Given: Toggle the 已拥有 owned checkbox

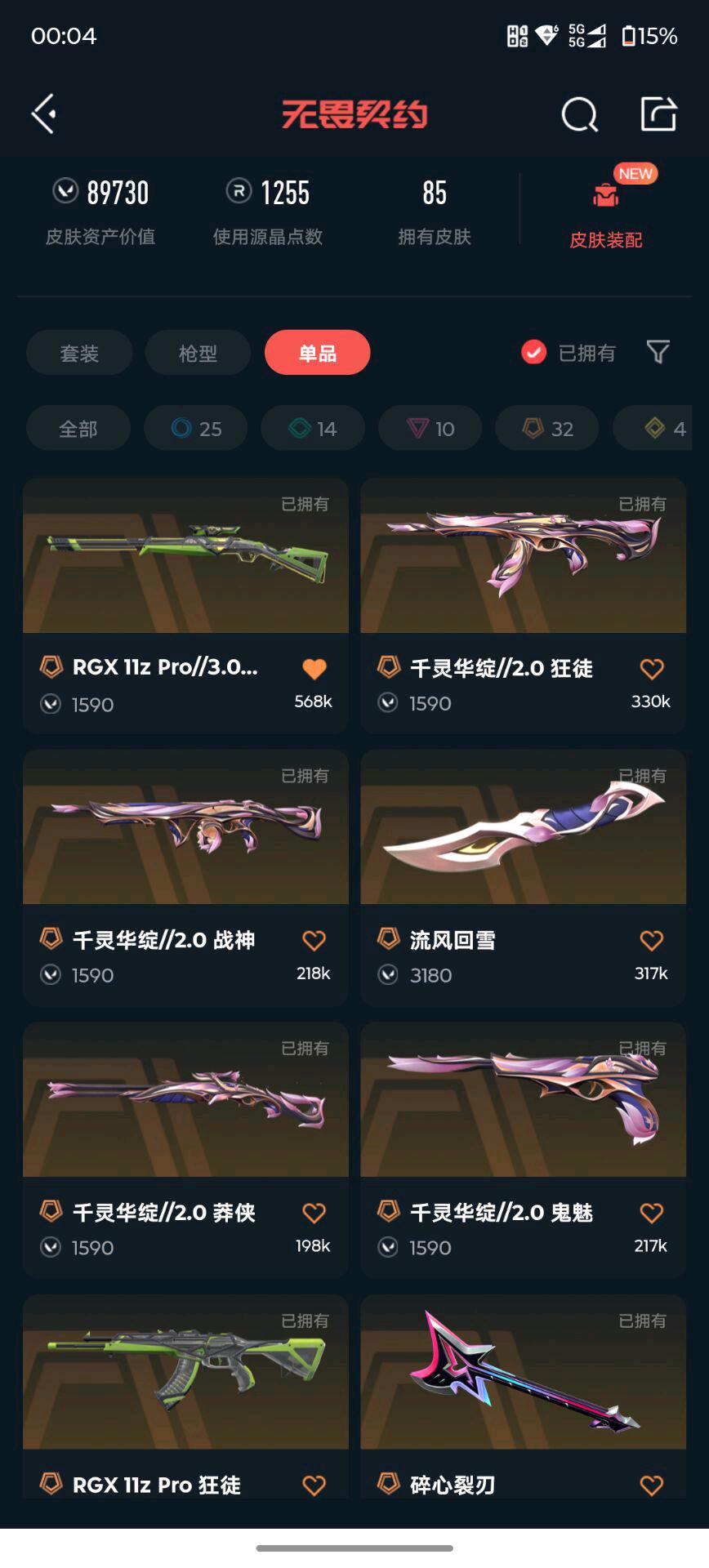Looking at the screenshot, I should [x=533, y=353].
